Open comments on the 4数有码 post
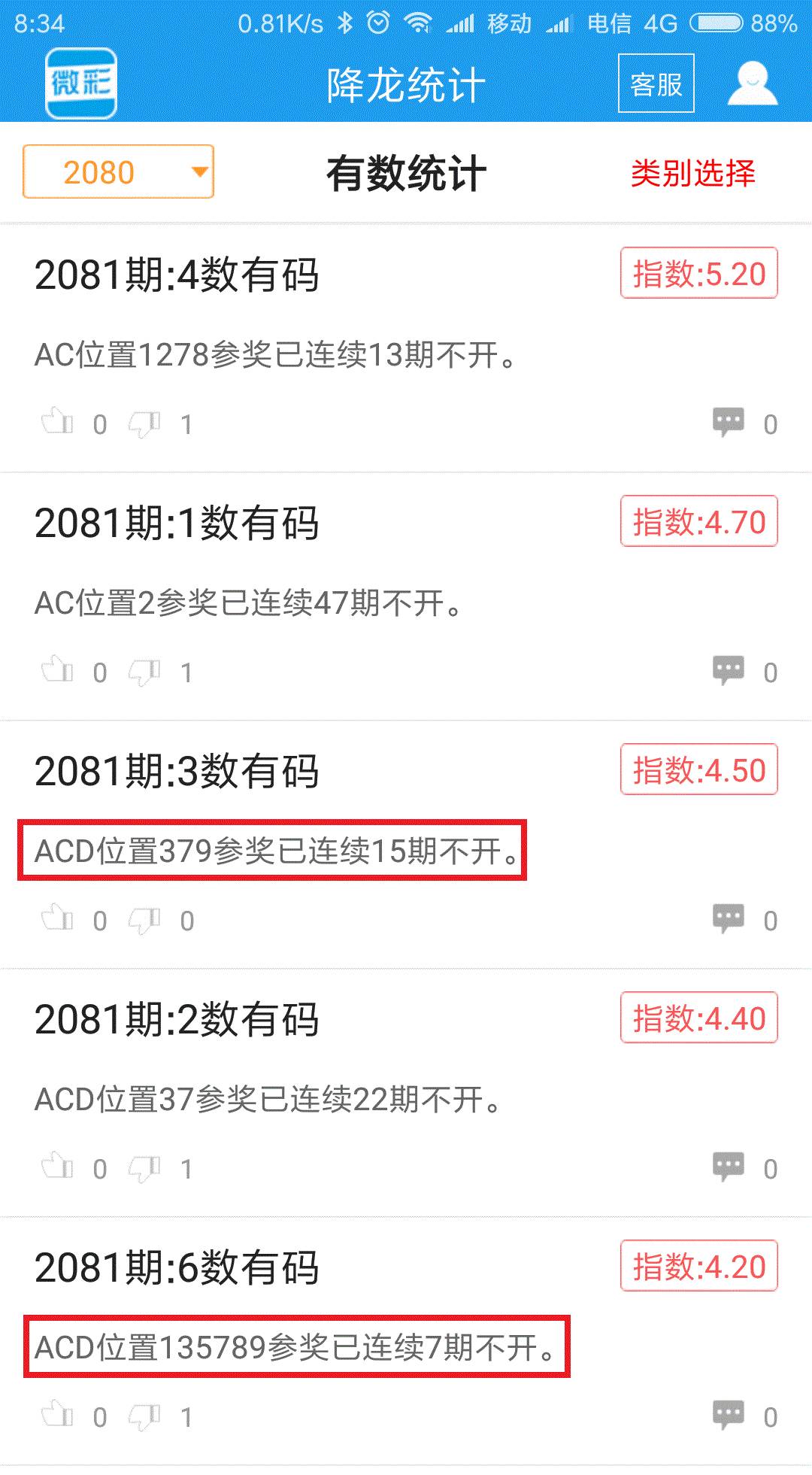 pos(728,422)
